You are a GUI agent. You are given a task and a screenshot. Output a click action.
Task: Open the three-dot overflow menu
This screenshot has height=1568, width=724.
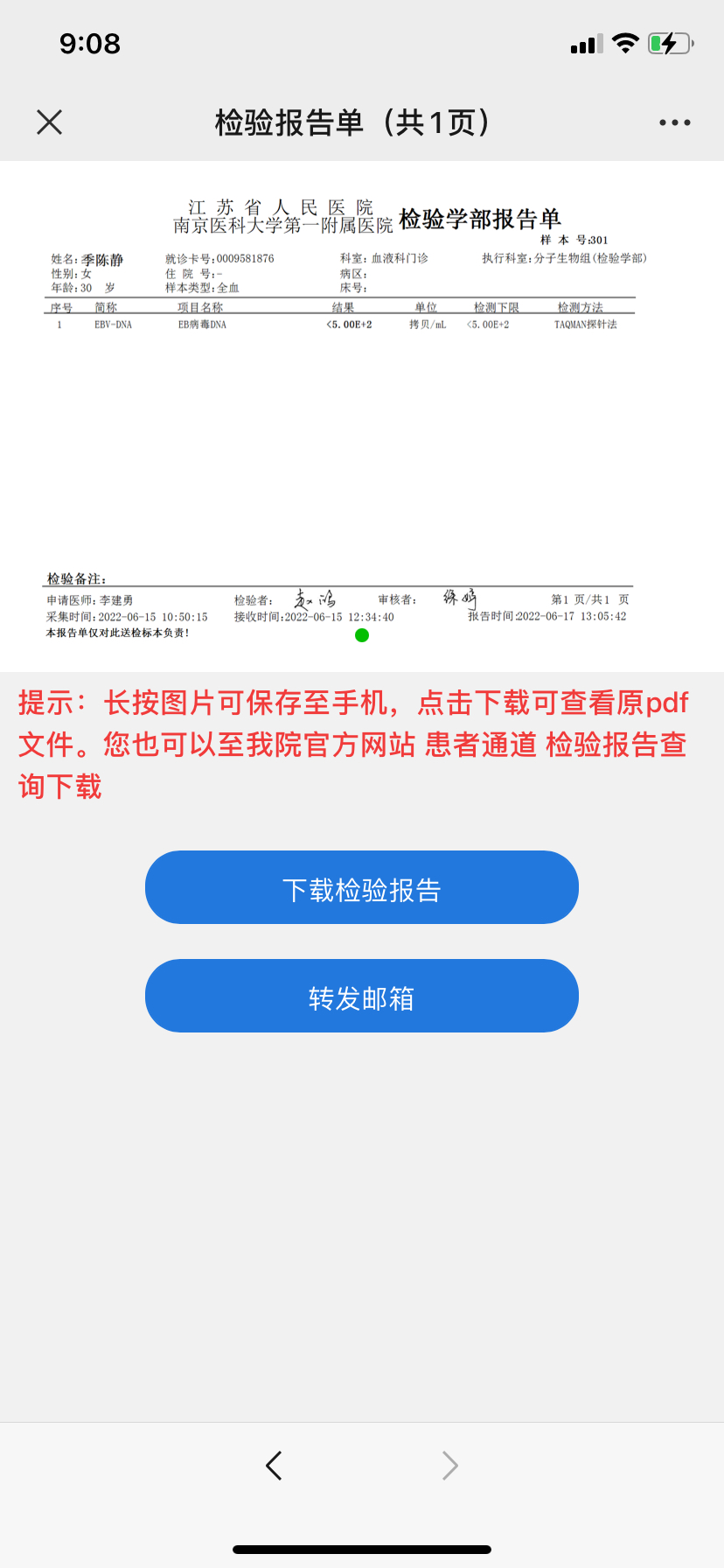coord(675,122)
